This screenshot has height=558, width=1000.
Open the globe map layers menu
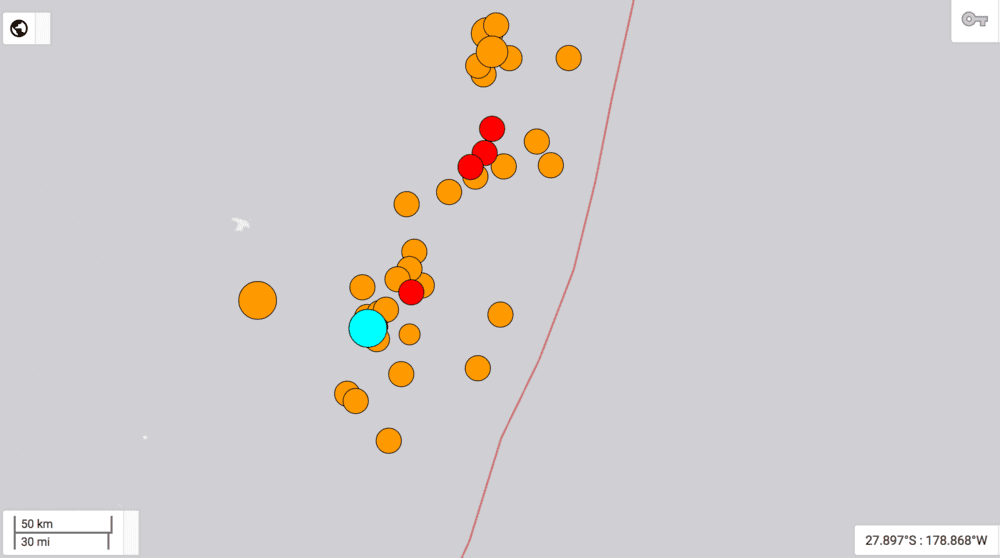pyautogui.click(x=19, y=28)
